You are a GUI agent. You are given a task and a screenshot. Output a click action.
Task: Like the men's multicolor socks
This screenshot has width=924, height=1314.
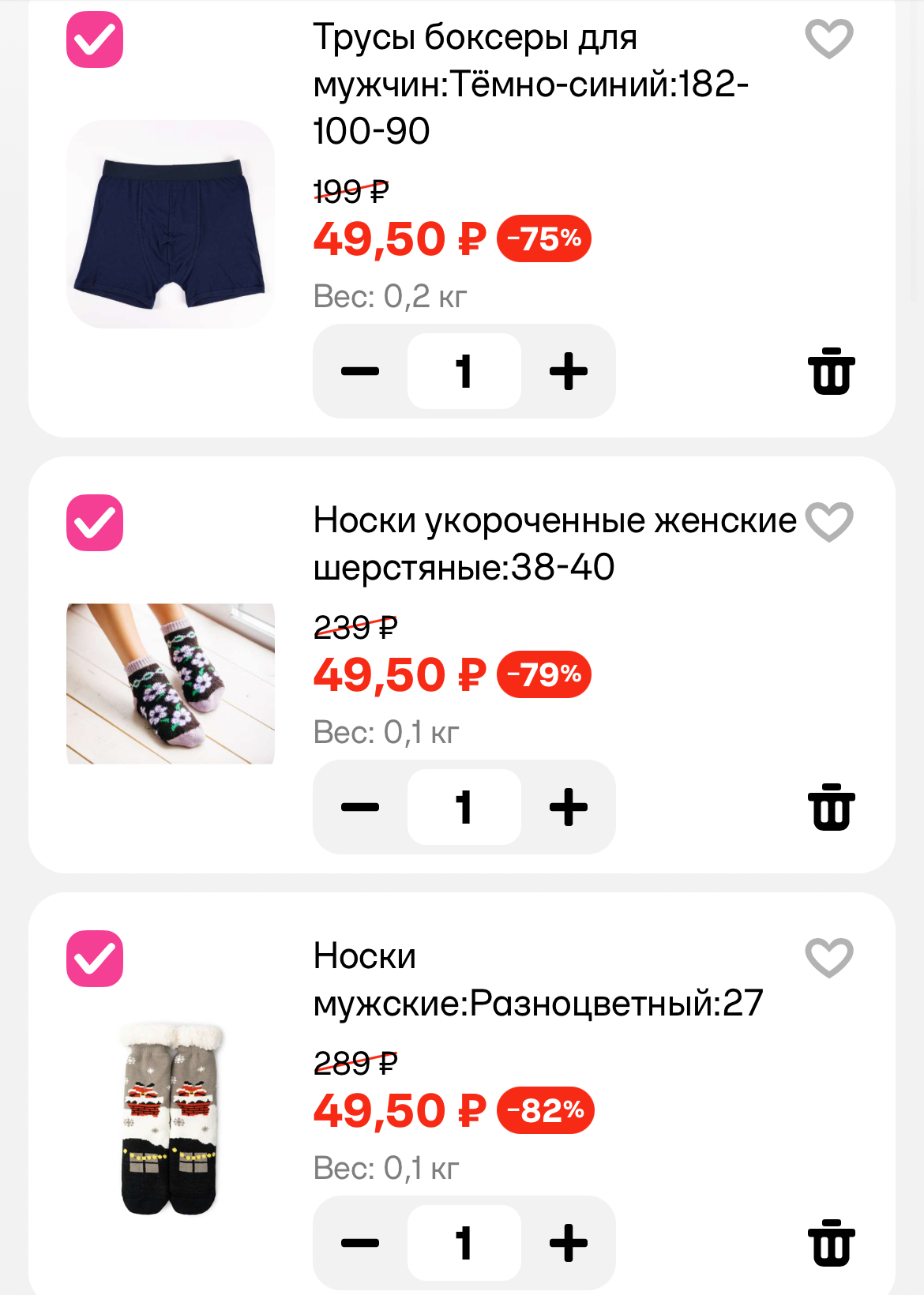coord(828,958)
